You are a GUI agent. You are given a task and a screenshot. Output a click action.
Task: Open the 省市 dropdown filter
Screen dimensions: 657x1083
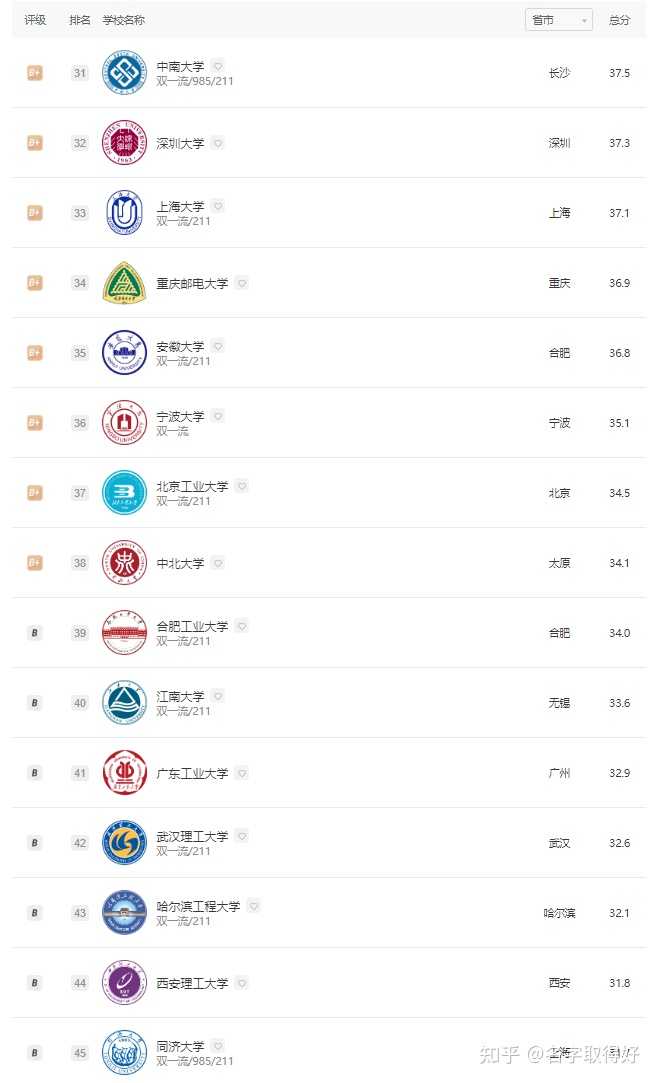[x=558, y=20]
